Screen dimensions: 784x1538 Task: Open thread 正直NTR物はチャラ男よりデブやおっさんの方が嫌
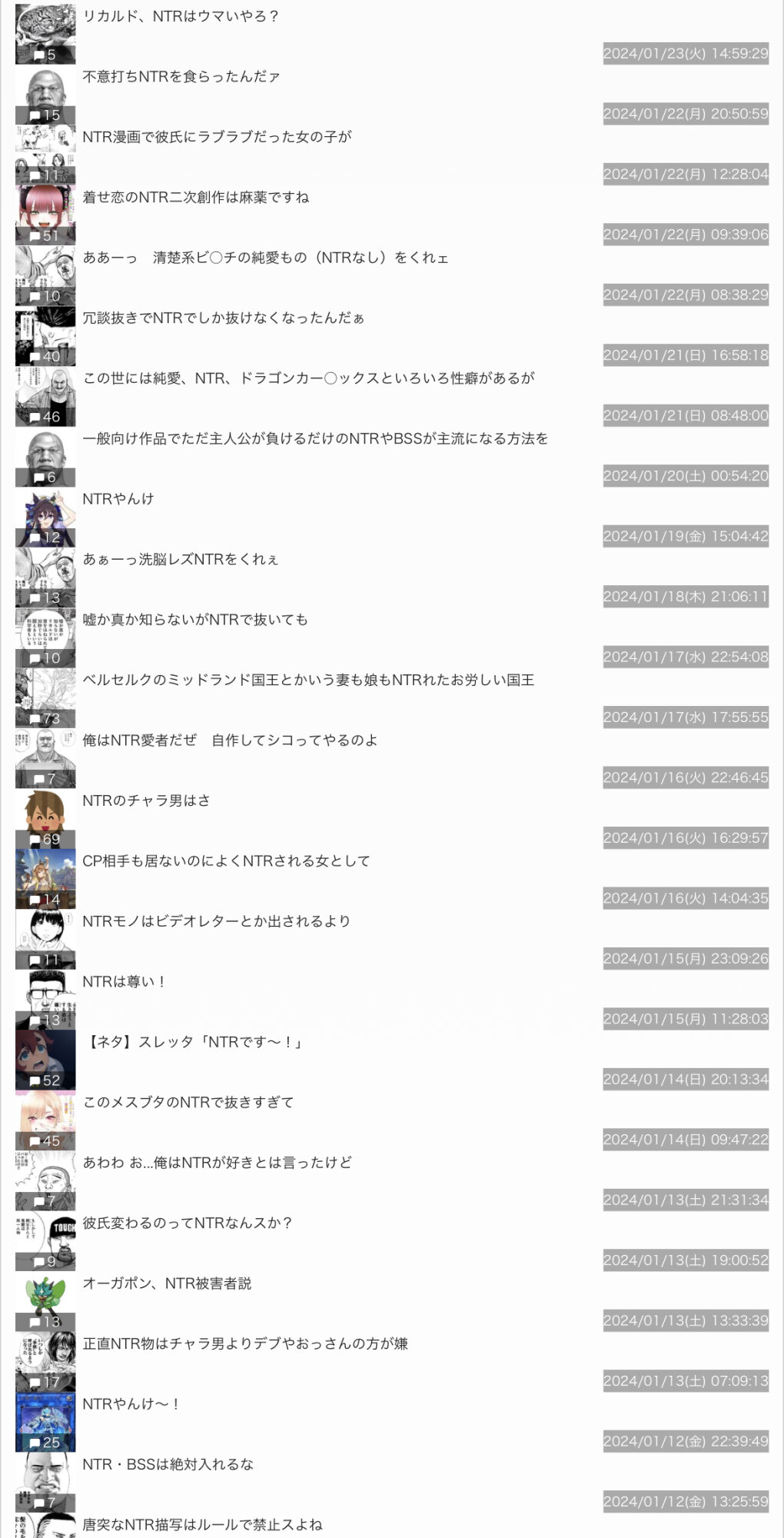click(x=245, y=1343)
